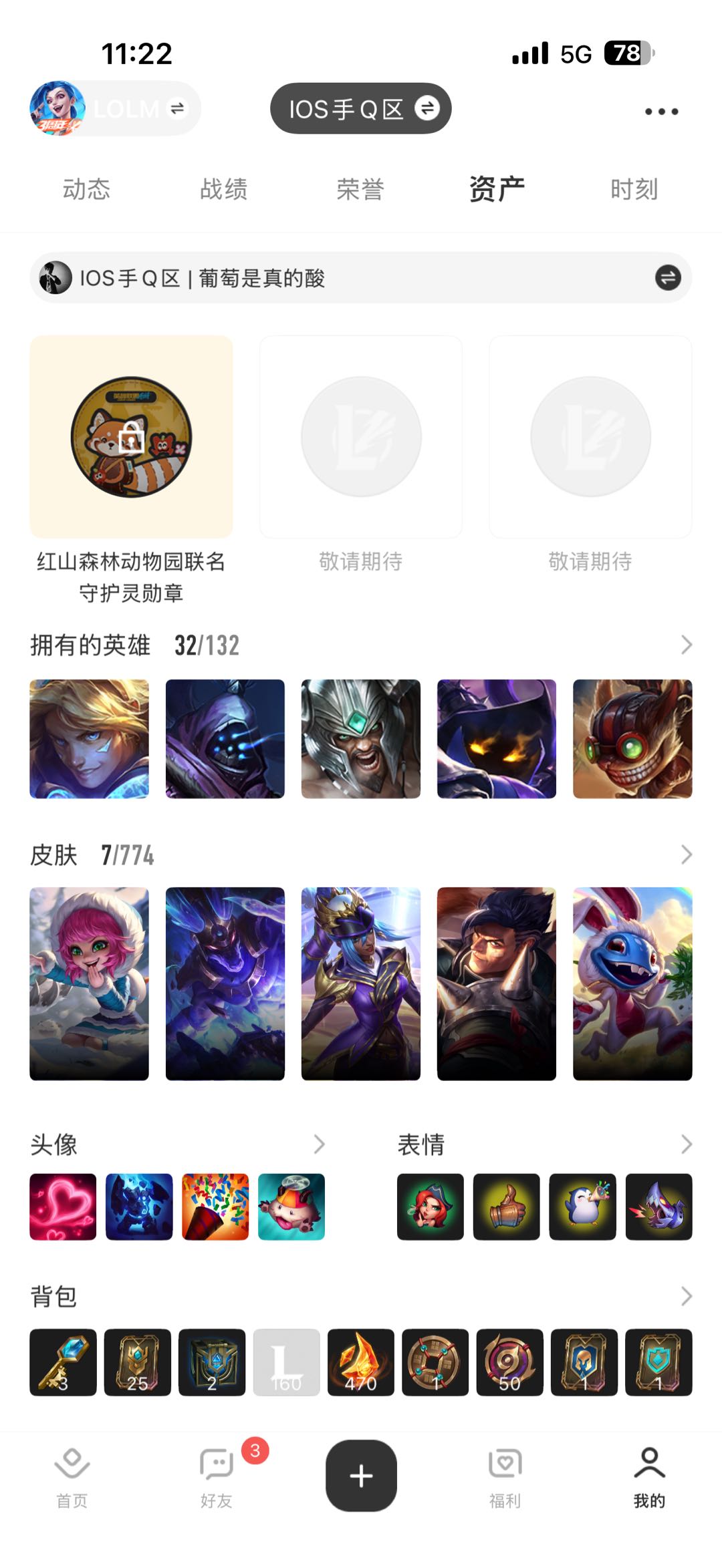Open the 我的 tab

650,1478
